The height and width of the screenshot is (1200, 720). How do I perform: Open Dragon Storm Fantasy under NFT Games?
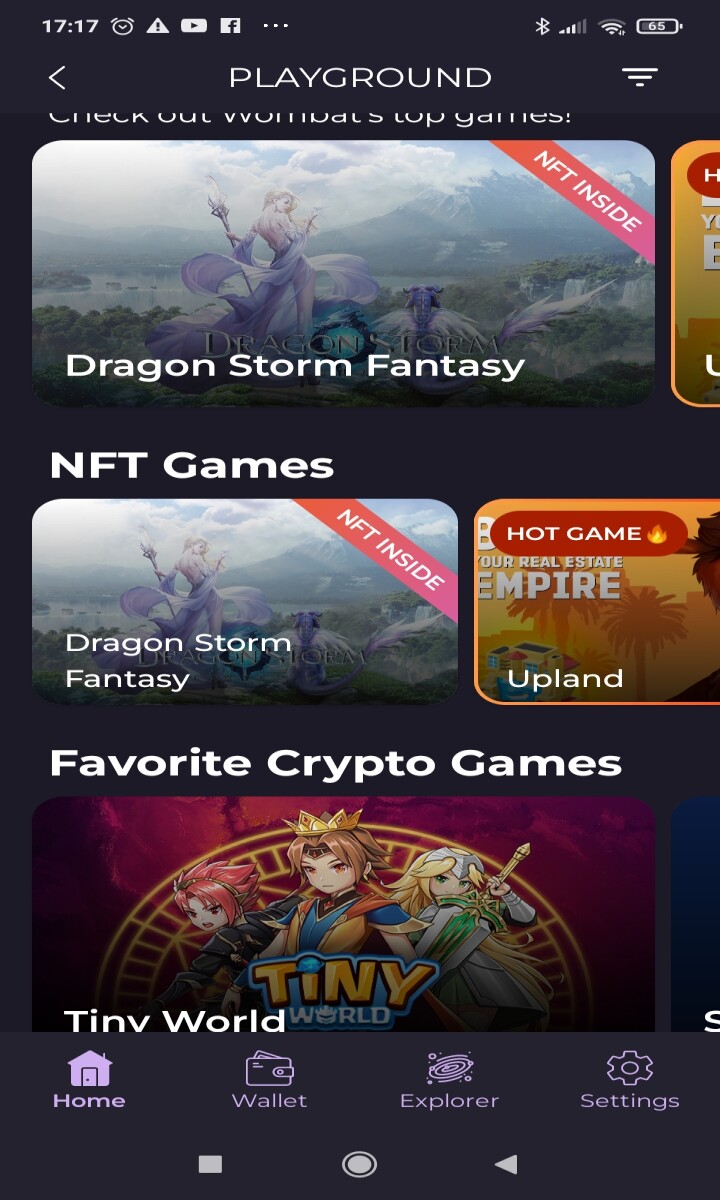click(245, 601)
